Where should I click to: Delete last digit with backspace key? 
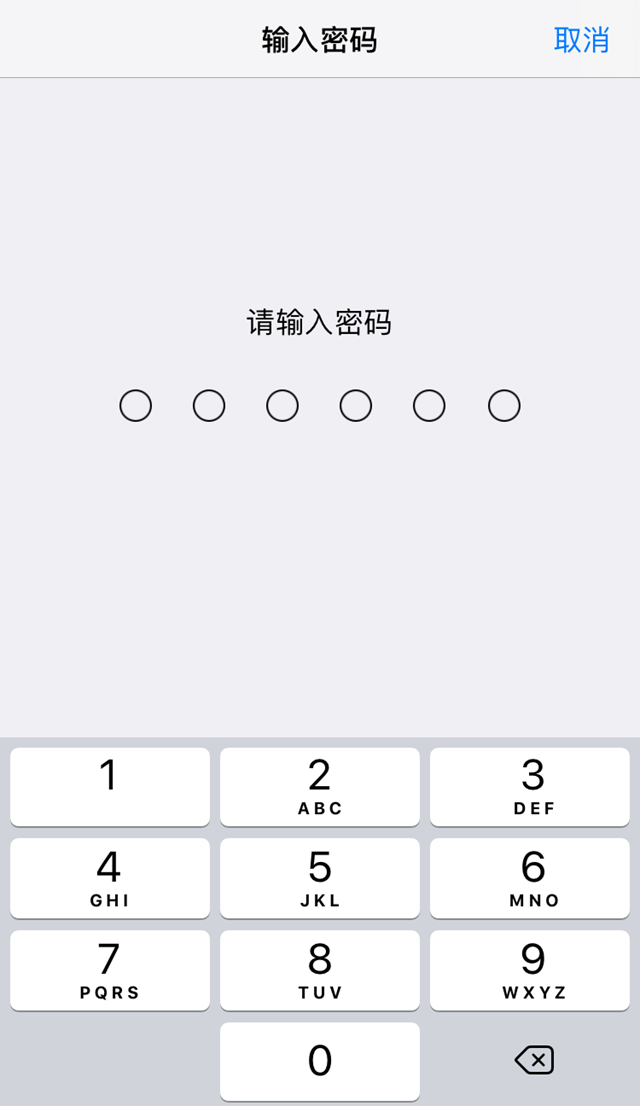(x=534, y=1060)
